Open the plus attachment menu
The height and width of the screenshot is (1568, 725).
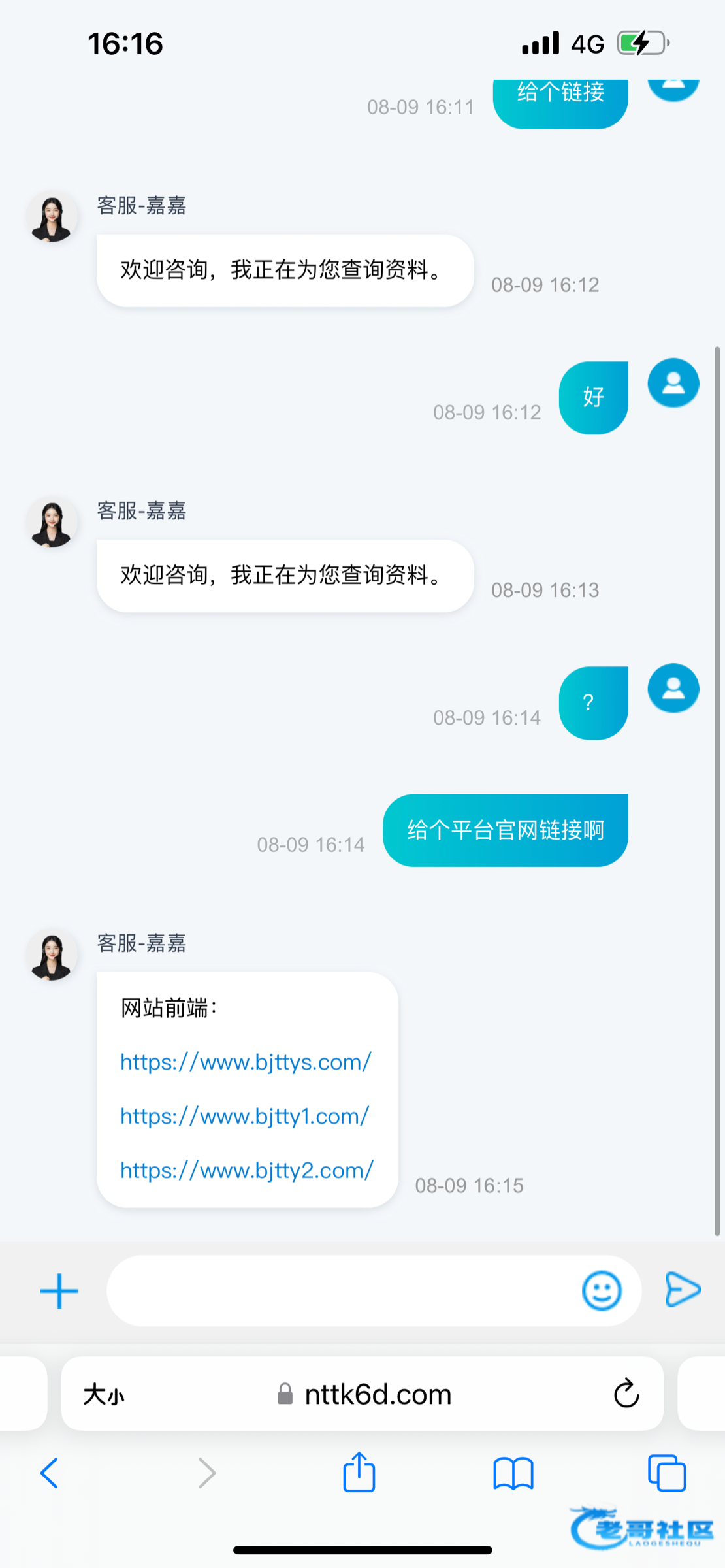59,1291
